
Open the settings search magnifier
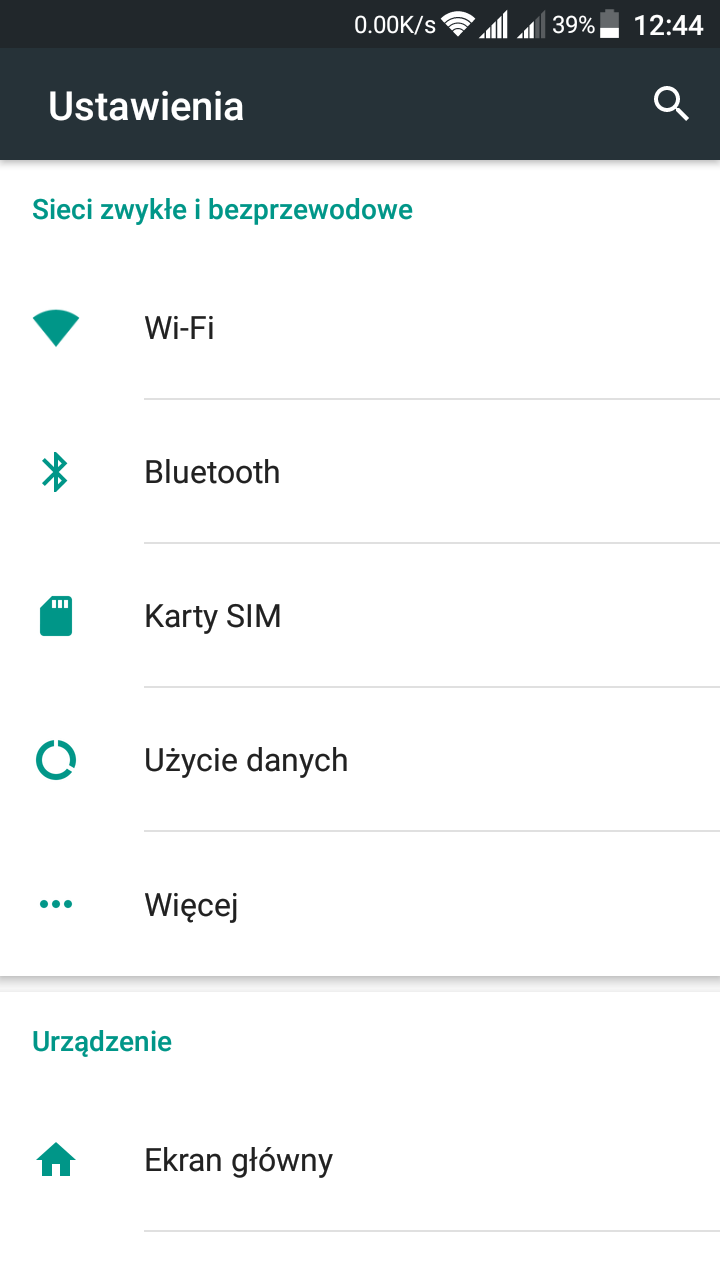(x=671, y=104)
